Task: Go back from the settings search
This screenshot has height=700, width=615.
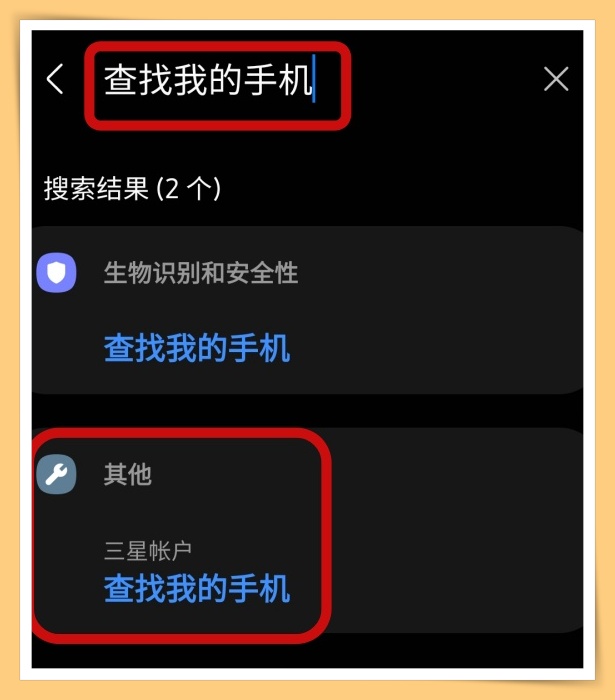Action: (55, 80)
